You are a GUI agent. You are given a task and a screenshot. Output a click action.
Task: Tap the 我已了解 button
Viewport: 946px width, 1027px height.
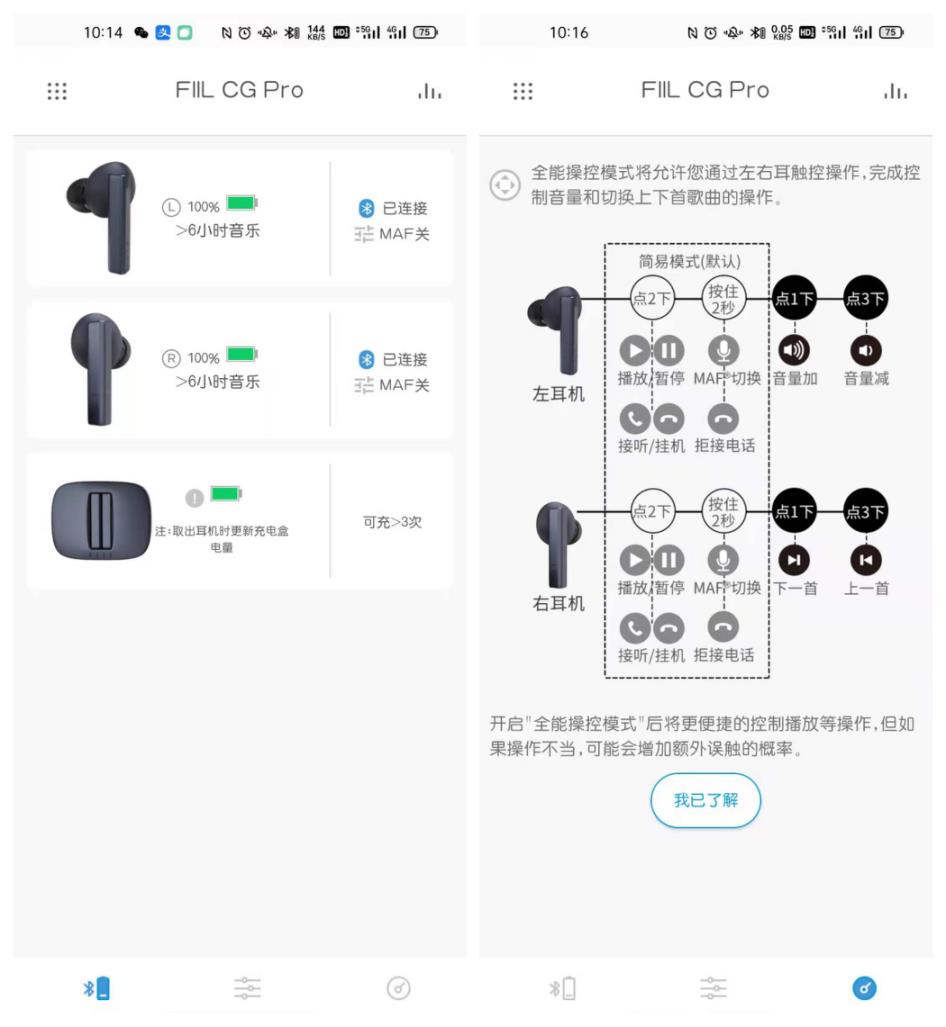point(706,801)
